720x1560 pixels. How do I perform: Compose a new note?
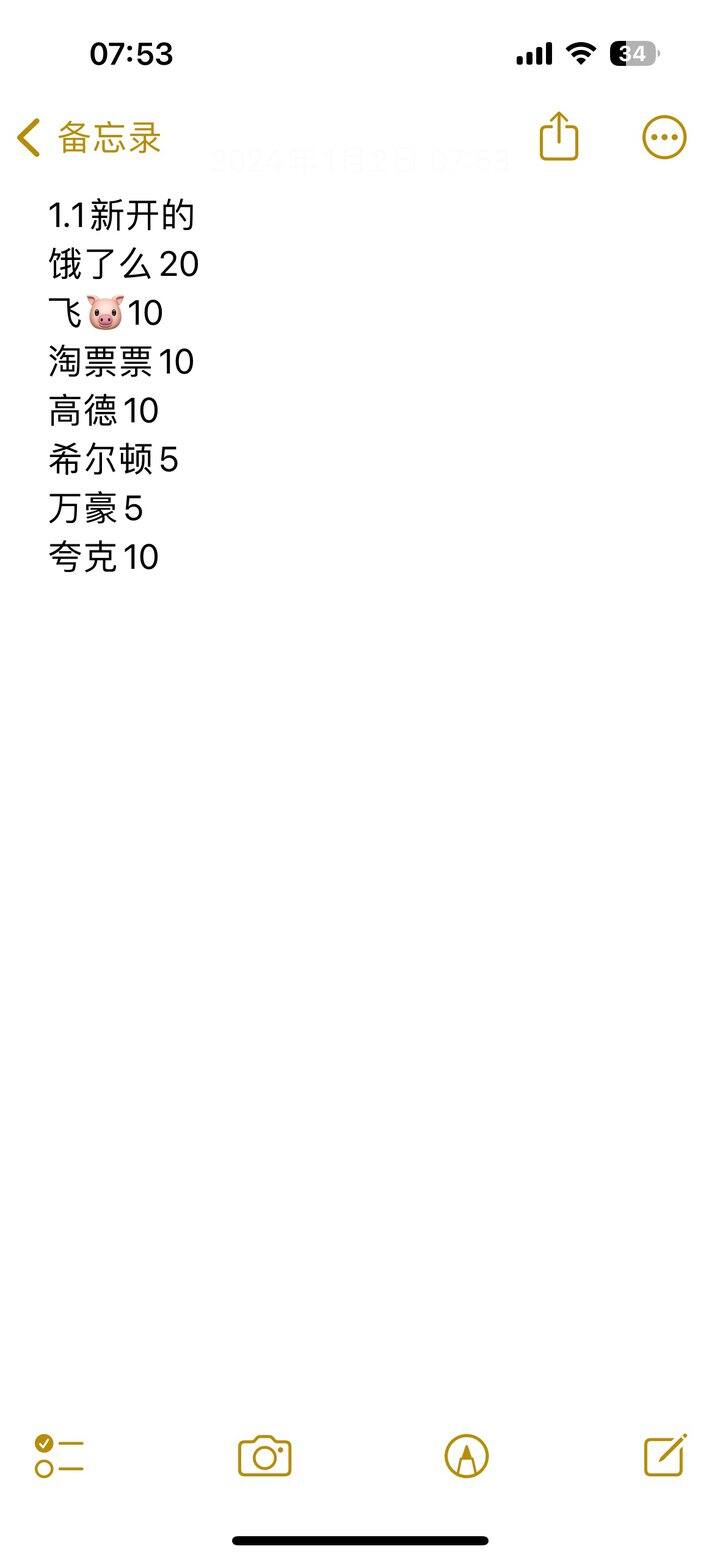pyautogui.click(x=665, y=1455)
